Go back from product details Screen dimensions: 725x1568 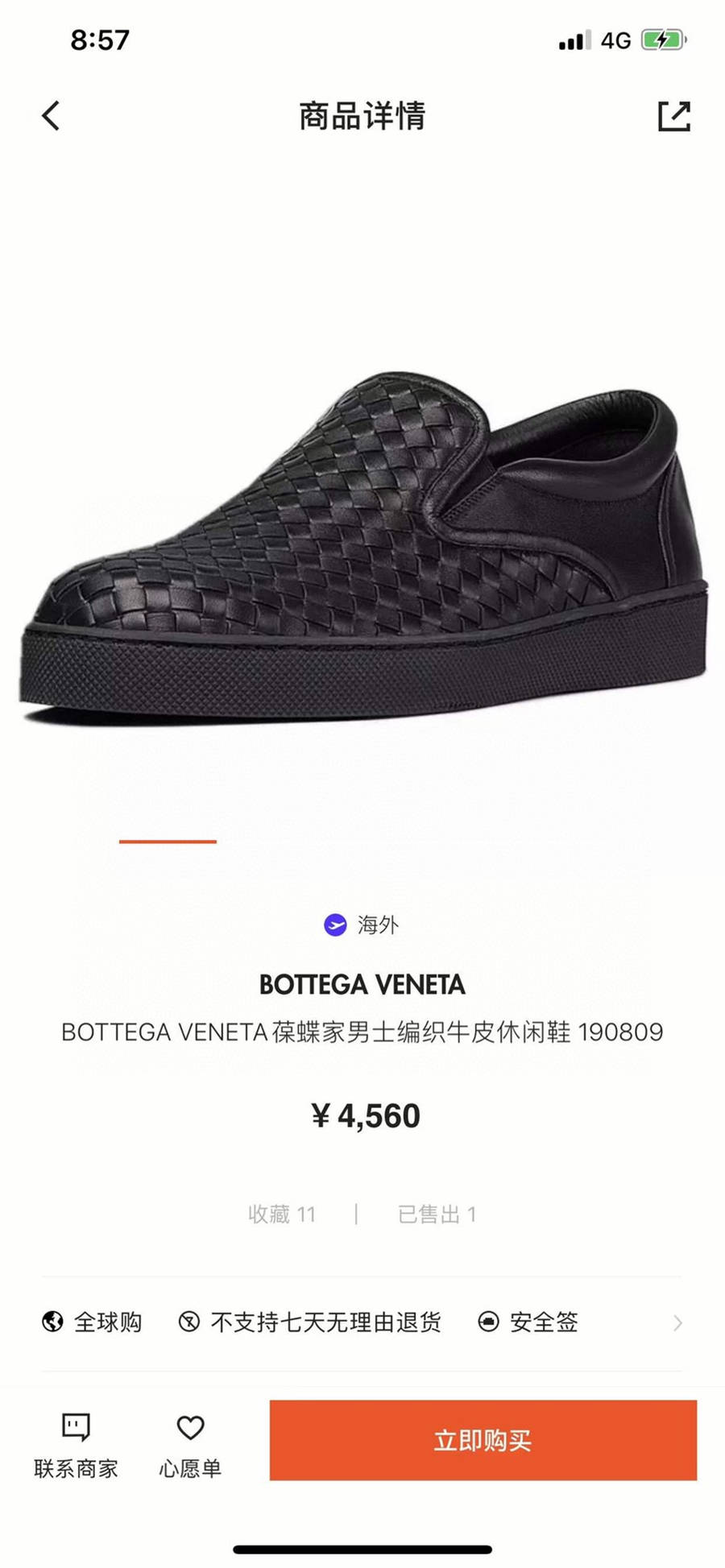pos(51,116)
